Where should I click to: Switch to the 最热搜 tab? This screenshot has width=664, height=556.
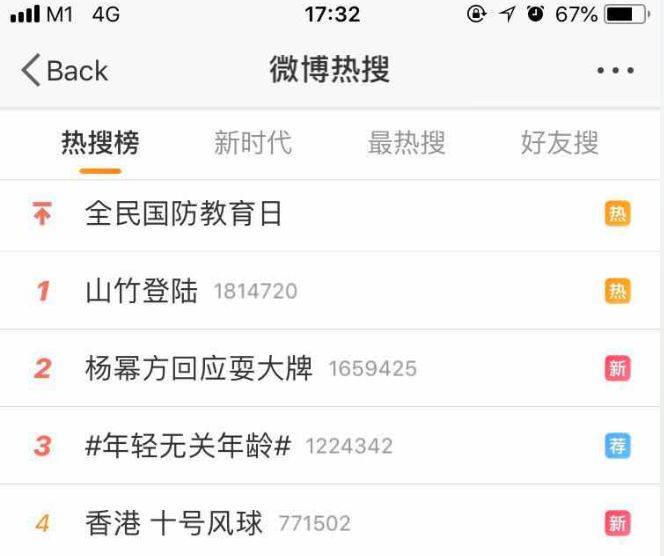(406, 143)
